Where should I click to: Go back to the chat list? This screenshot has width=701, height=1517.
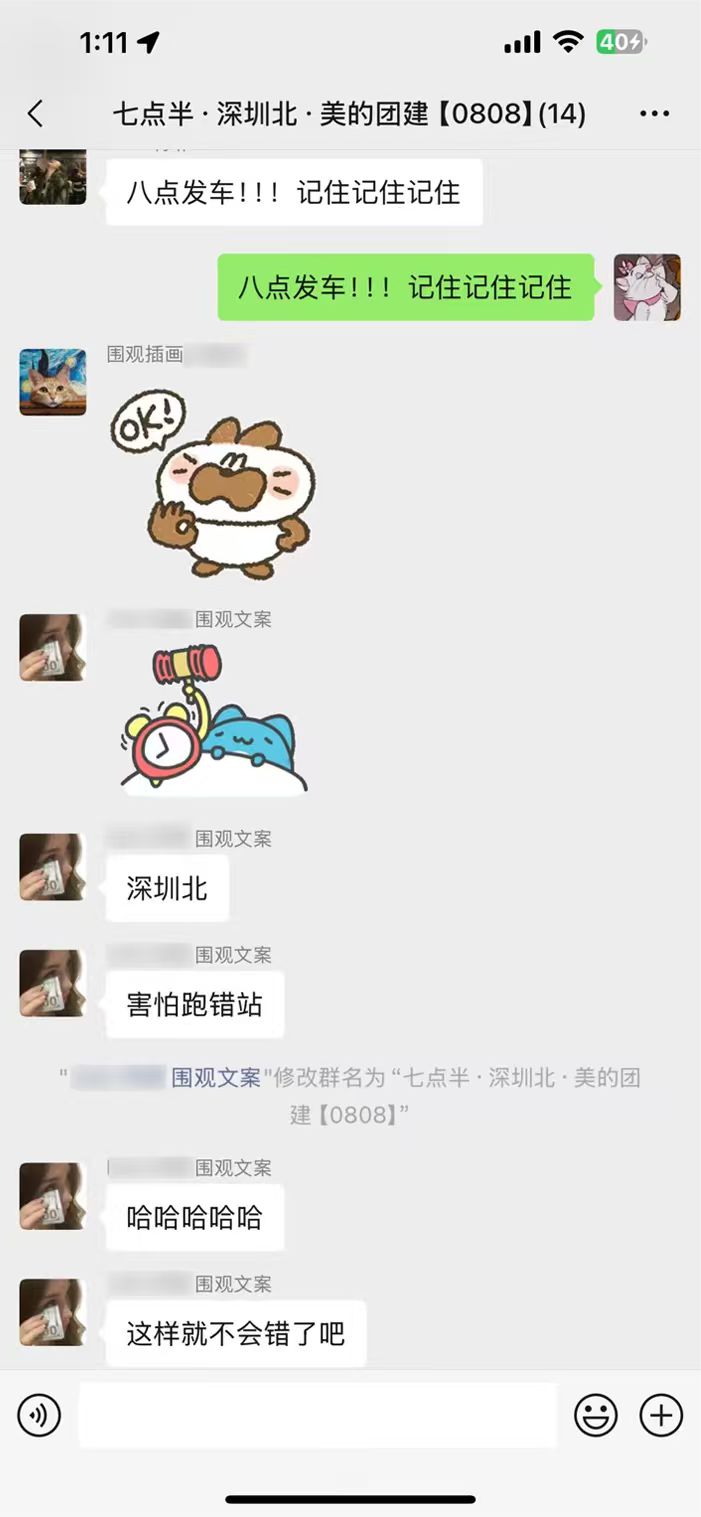tap(36, 114)
